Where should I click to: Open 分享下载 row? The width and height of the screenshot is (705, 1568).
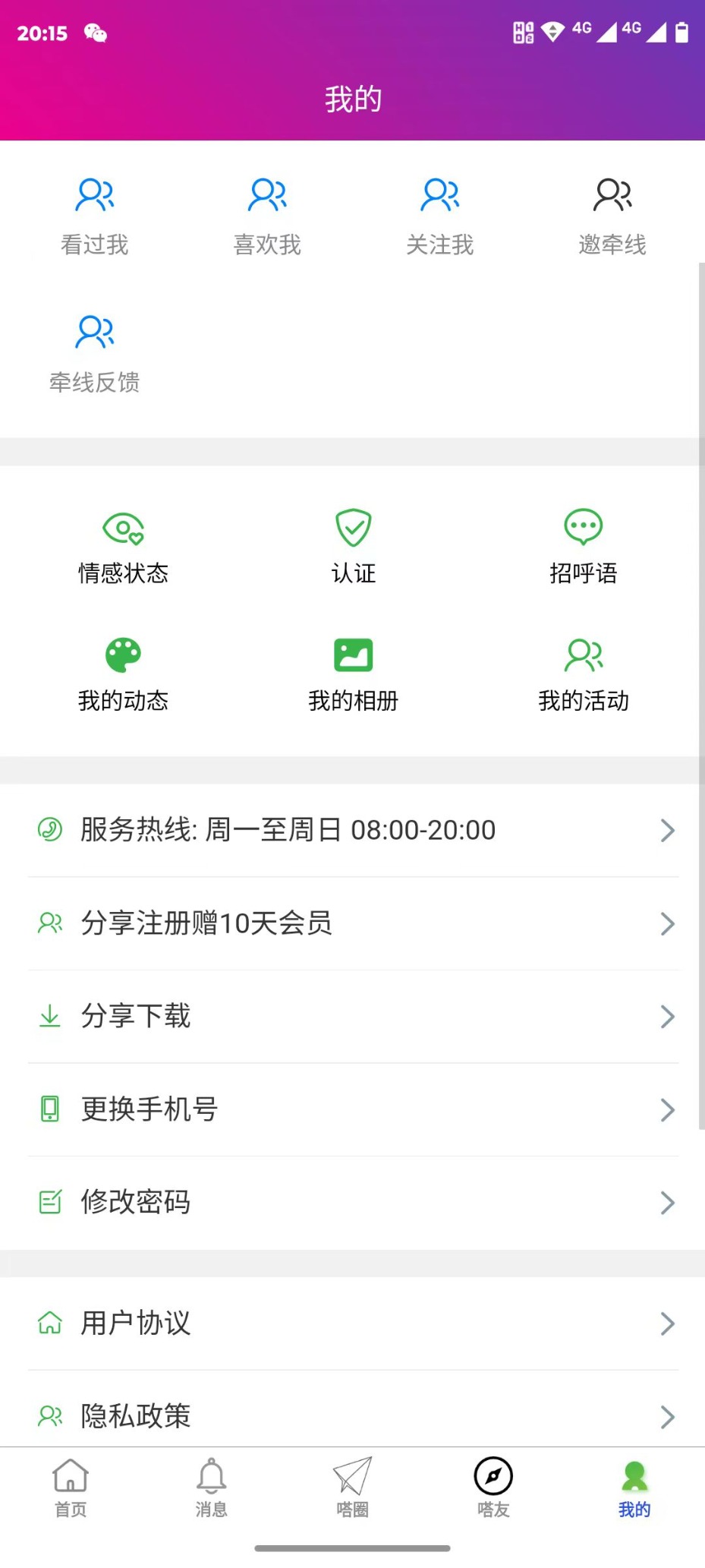(353, 1016)
